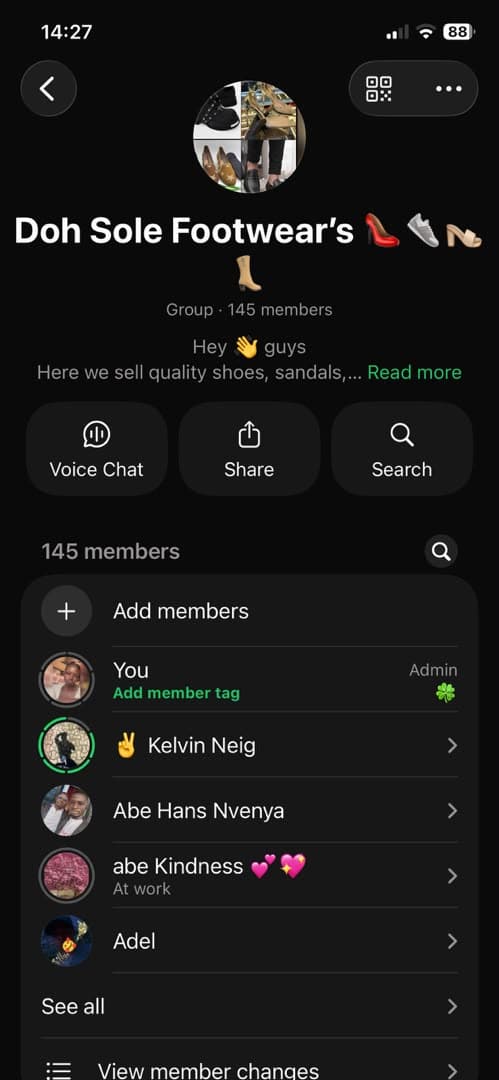The image size is (499, 1080).
Task: Open Abe Hans Nvenya's profile
Action: coord(249,811)
